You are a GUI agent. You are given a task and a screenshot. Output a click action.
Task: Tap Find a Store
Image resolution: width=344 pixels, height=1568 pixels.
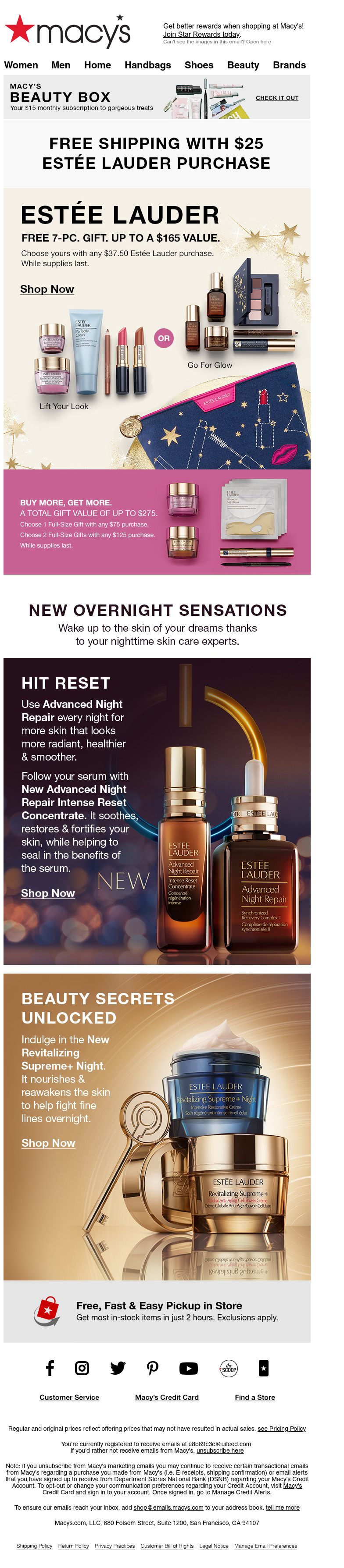click(x=254, y=1397)
